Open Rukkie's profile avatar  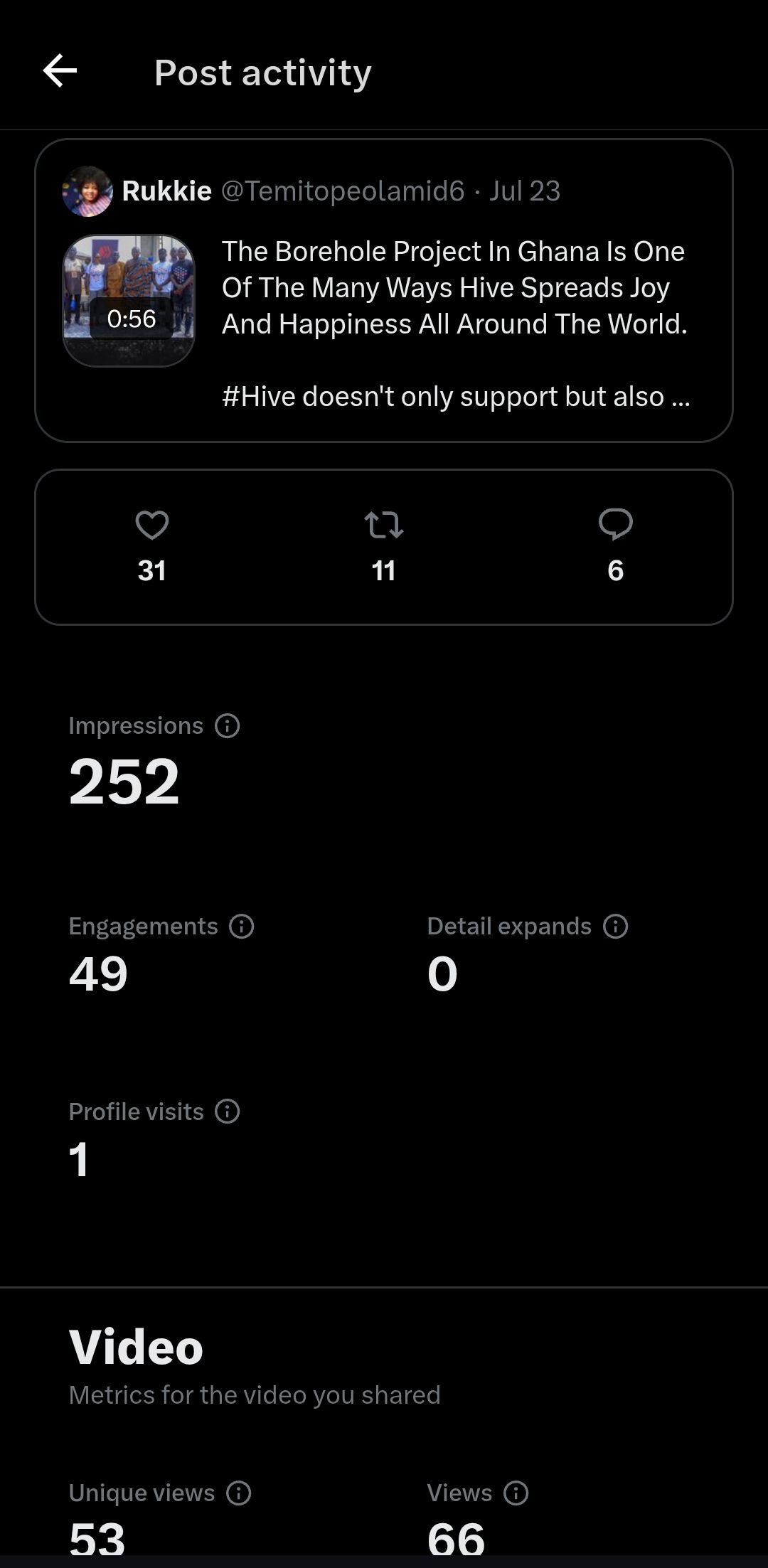pos(87,191)
